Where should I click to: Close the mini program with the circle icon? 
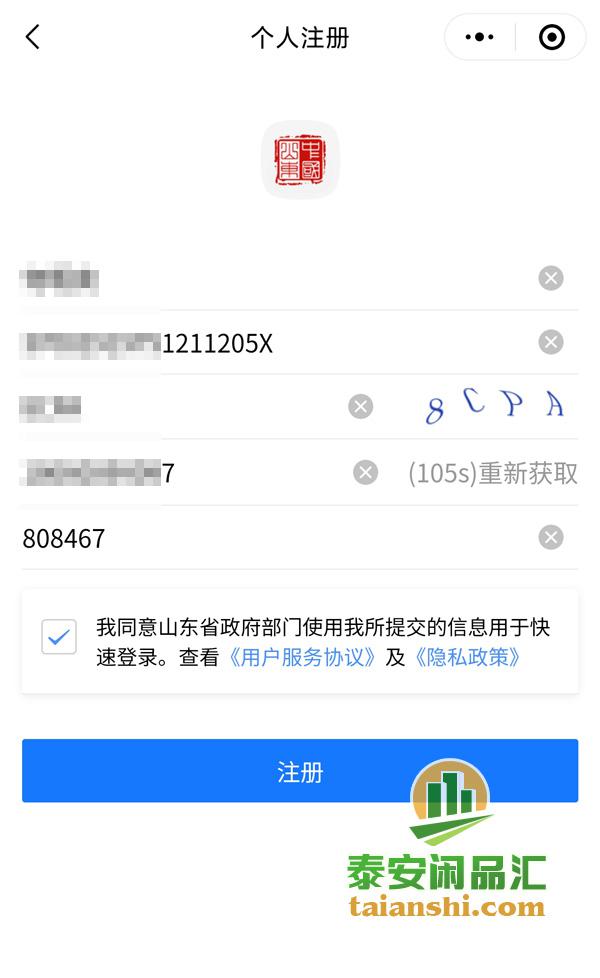[551, 37]
